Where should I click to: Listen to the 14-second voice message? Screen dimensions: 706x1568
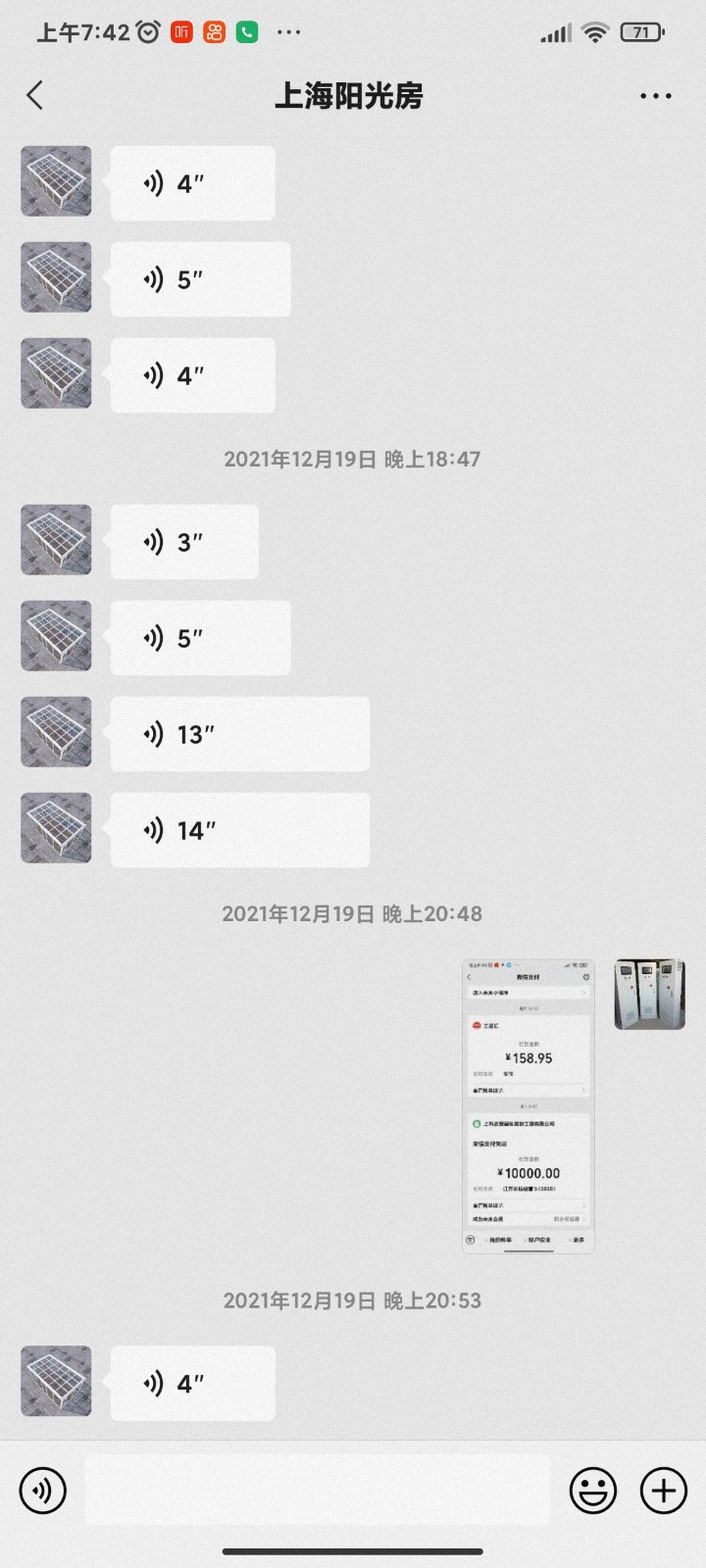click(239, 830)
